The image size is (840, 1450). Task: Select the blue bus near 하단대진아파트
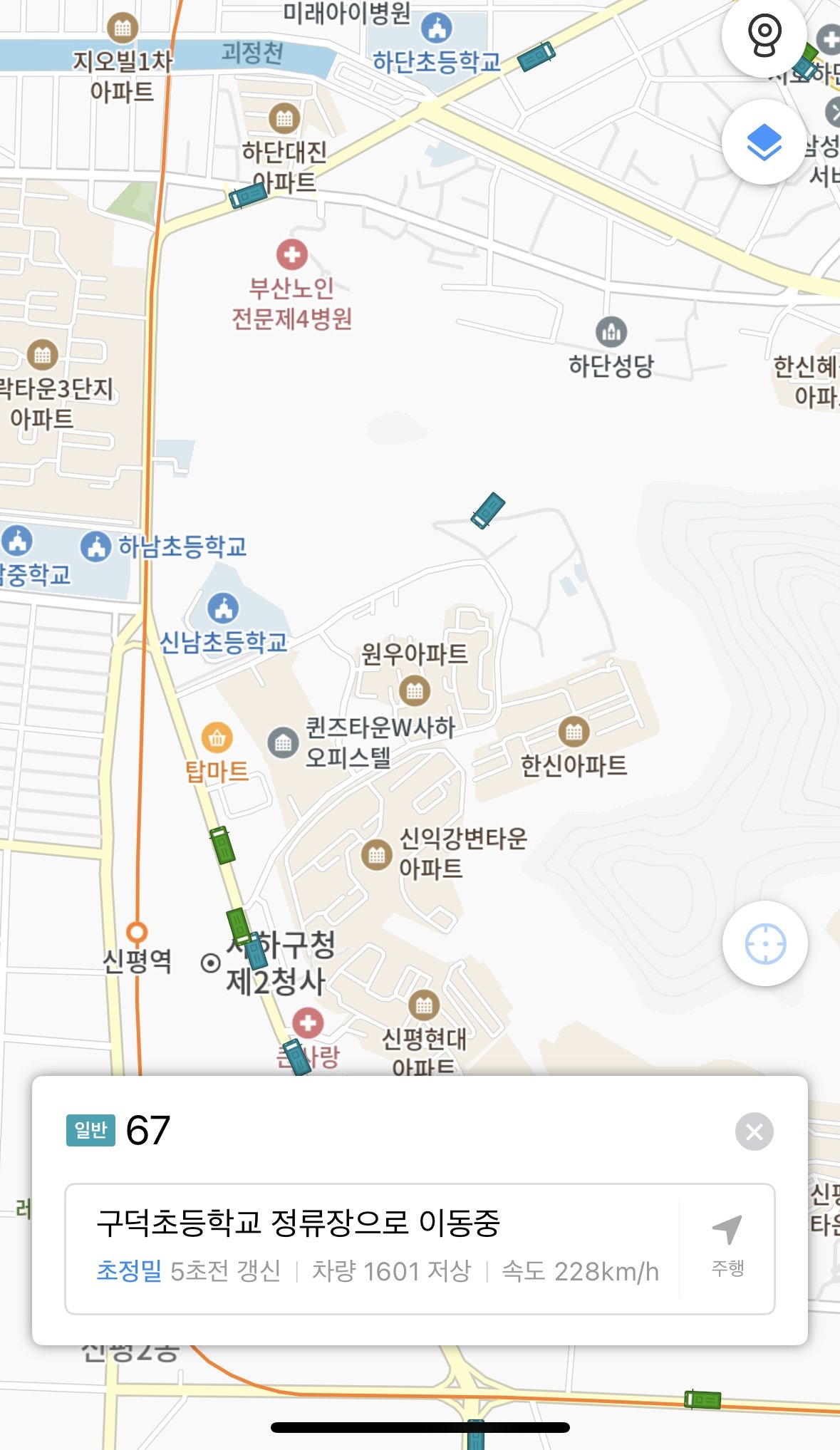tap(248, 195)
